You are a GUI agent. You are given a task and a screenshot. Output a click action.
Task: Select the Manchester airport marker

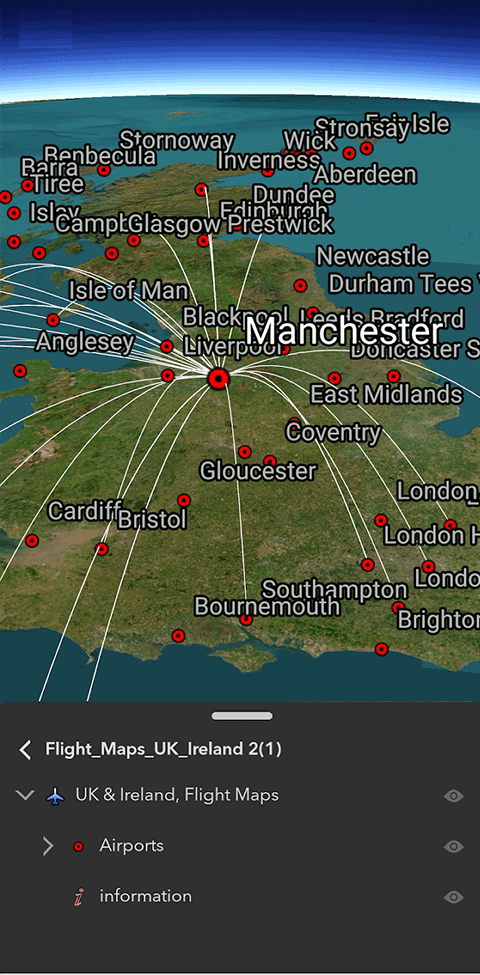[218, 377]
